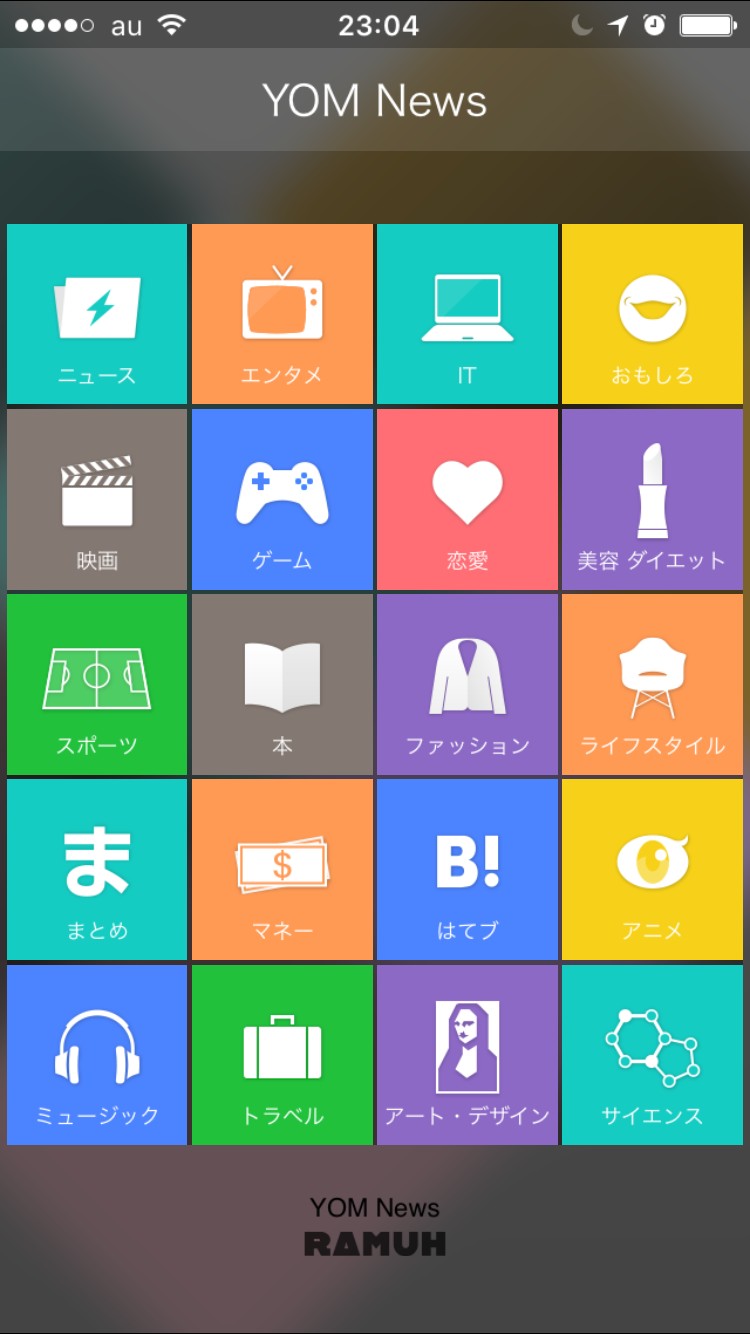
Task: Open the 美容 ダイエット beauty tile
Action: click(652, 499)
